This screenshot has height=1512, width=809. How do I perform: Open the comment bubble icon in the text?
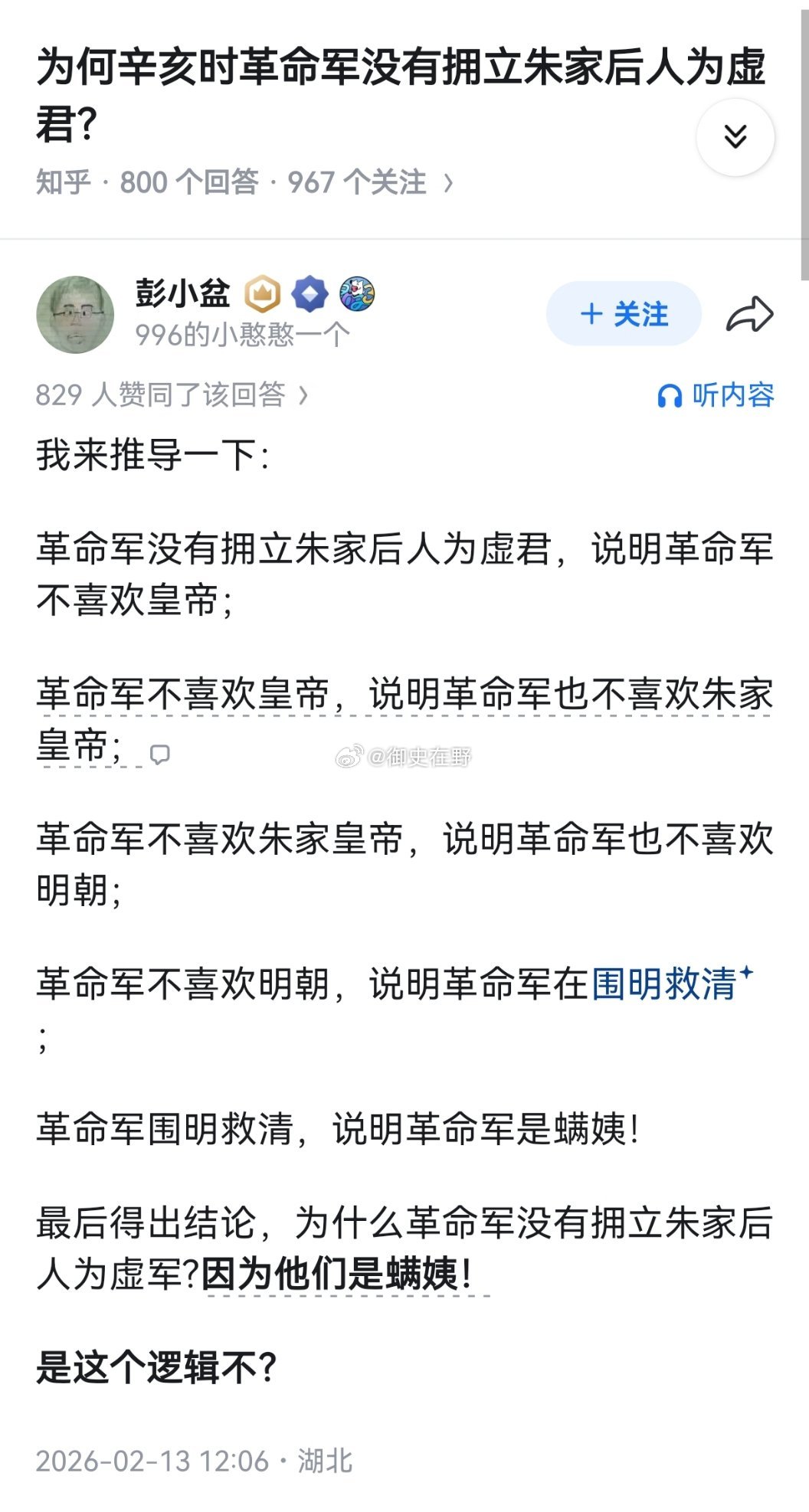(x=159, y=755)
